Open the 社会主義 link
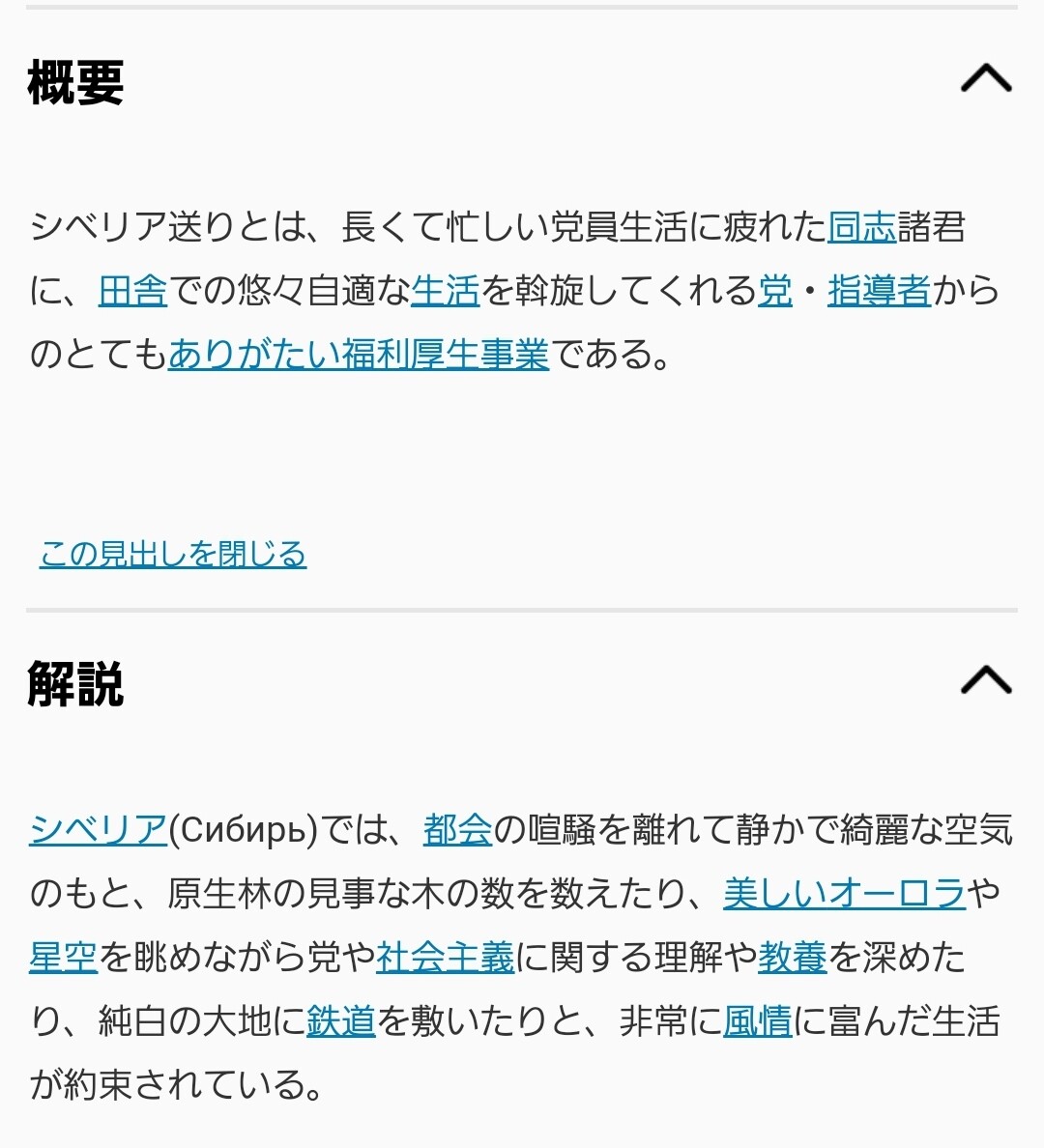 coord(445,958)
